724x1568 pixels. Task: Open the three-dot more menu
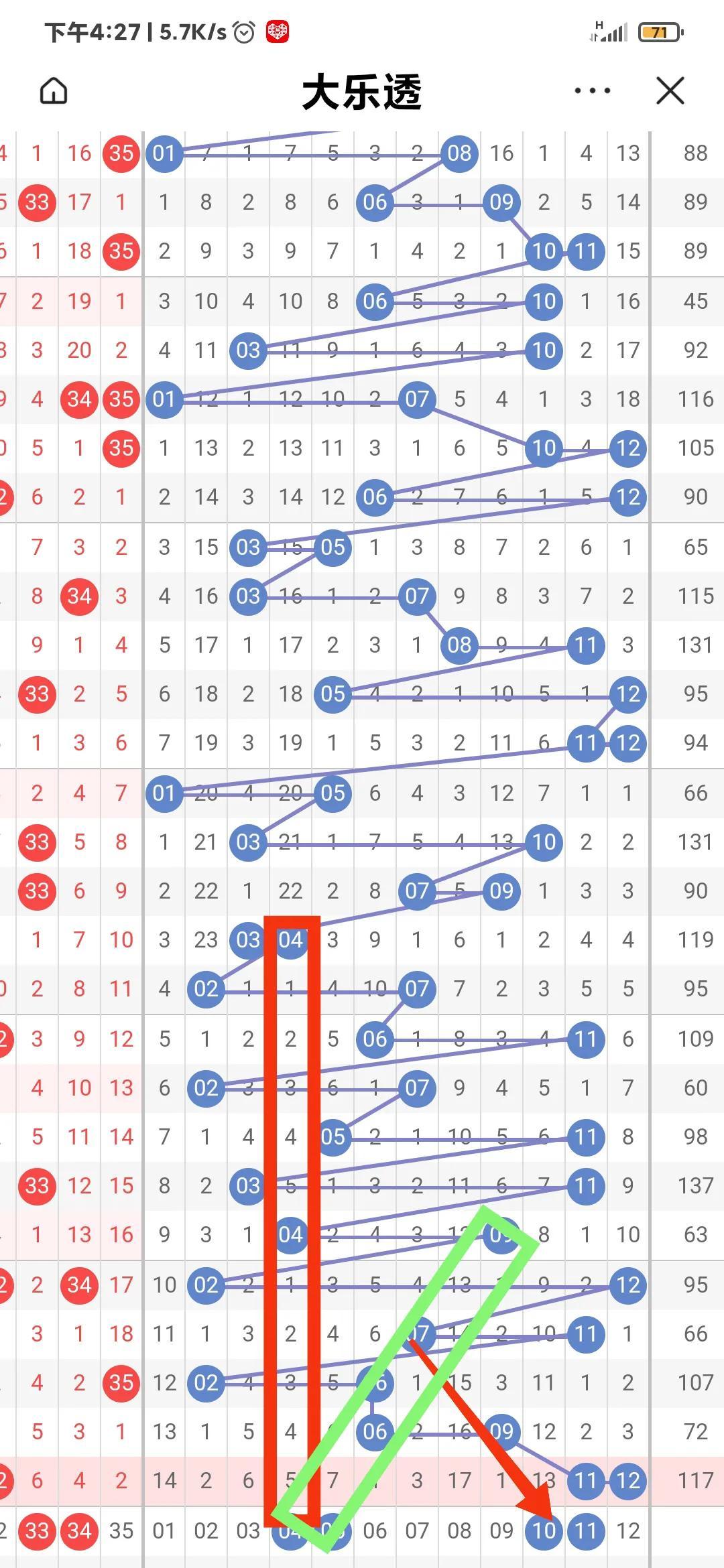click(x=593, y=90)
